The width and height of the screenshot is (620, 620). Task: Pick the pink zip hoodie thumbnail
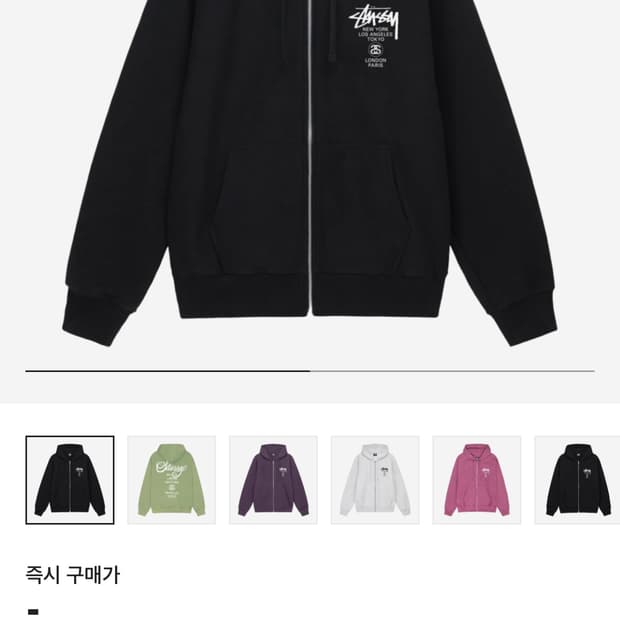pos(476,480)
